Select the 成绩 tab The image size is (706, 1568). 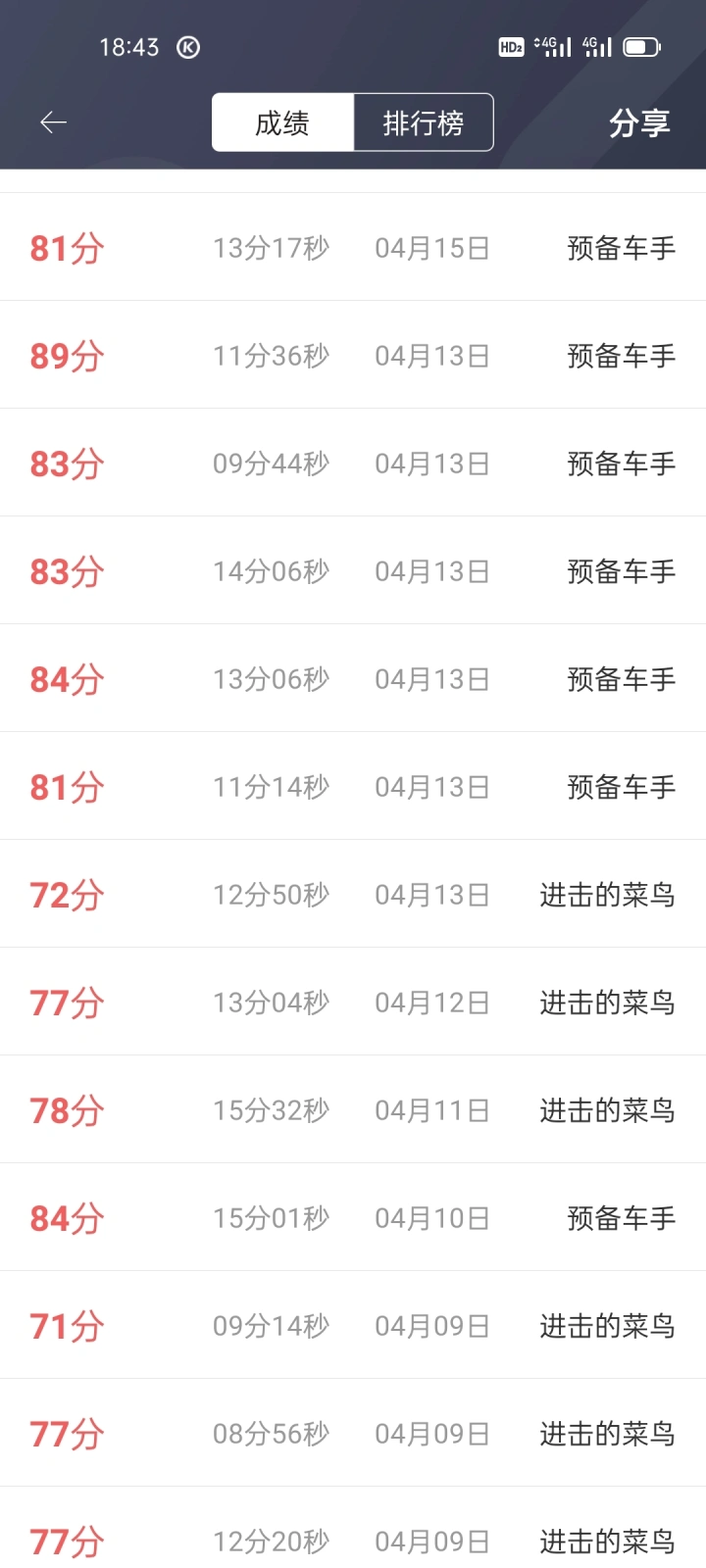tap(282, 122)
